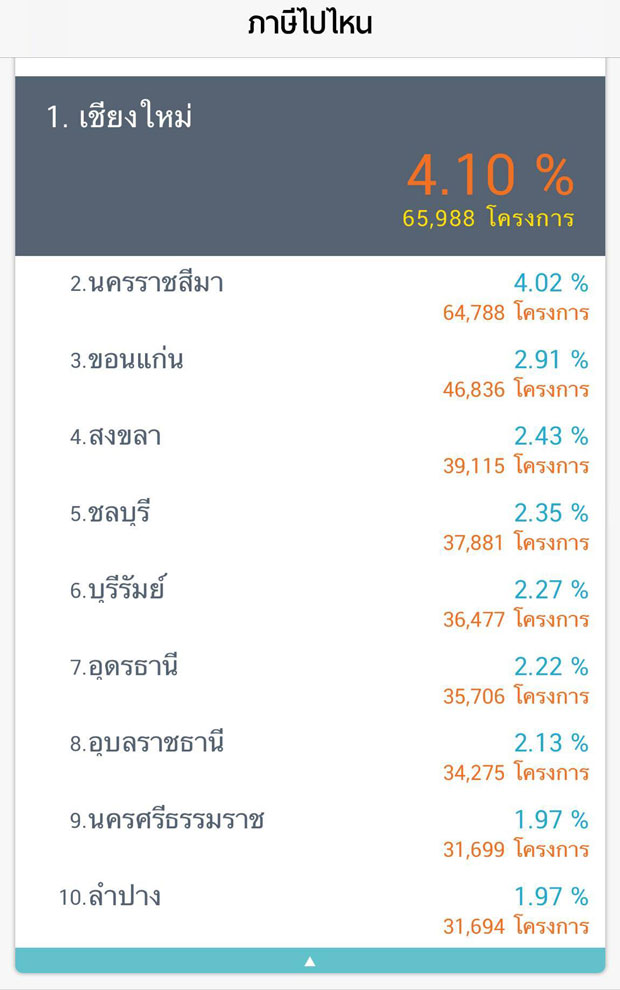Viewport: 620px width, 990px height.
Task: Select the นครศรีธรรมราช row
Action: [x=310, y=834]
